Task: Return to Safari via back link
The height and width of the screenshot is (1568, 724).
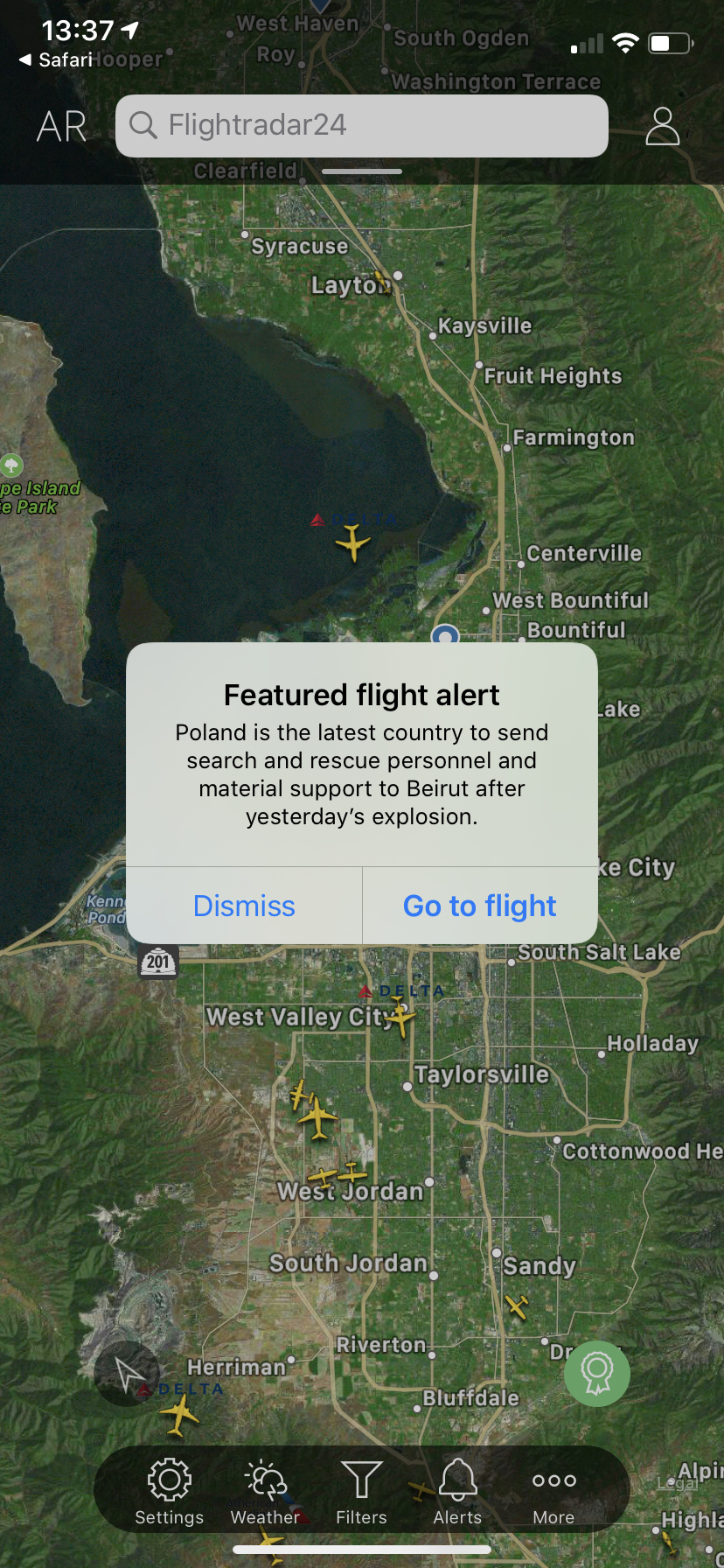Action: click(x=56, y=60)
